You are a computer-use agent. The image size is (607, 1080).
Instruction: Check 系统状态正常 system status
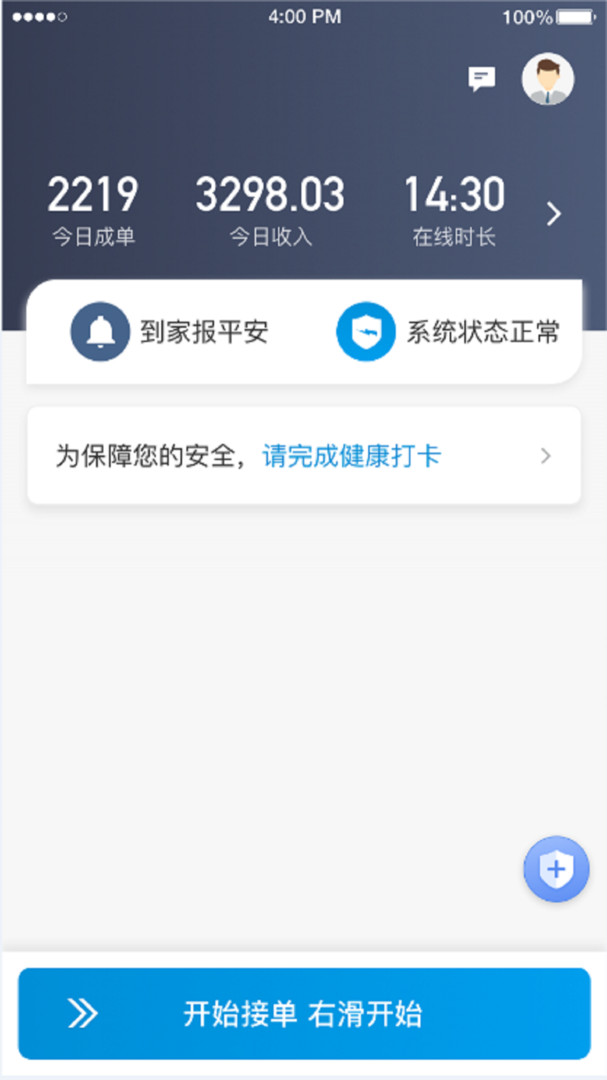448,332
